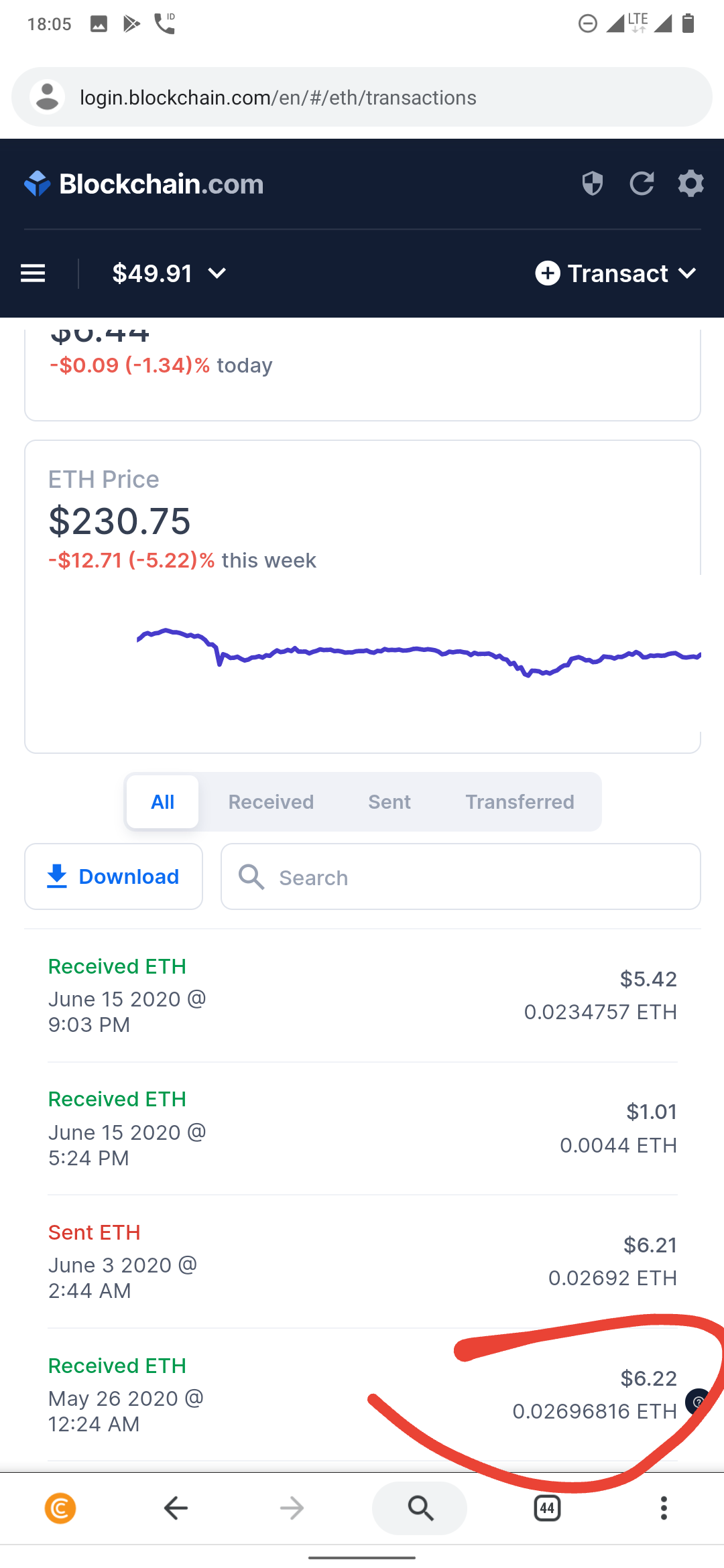Open the Received ETH transaction for $5.42

362,995
